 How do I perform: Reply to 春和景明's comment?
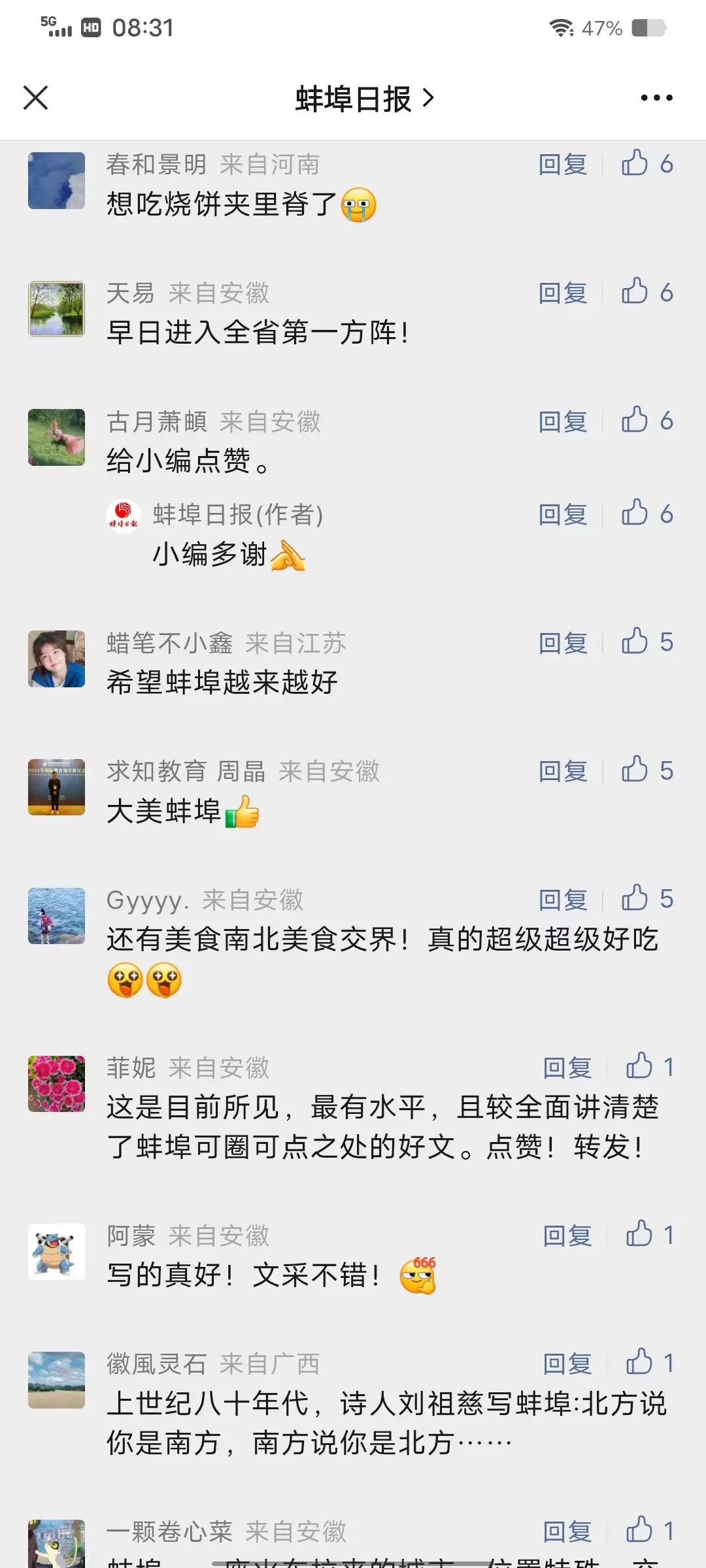click(x=563, y=164)
